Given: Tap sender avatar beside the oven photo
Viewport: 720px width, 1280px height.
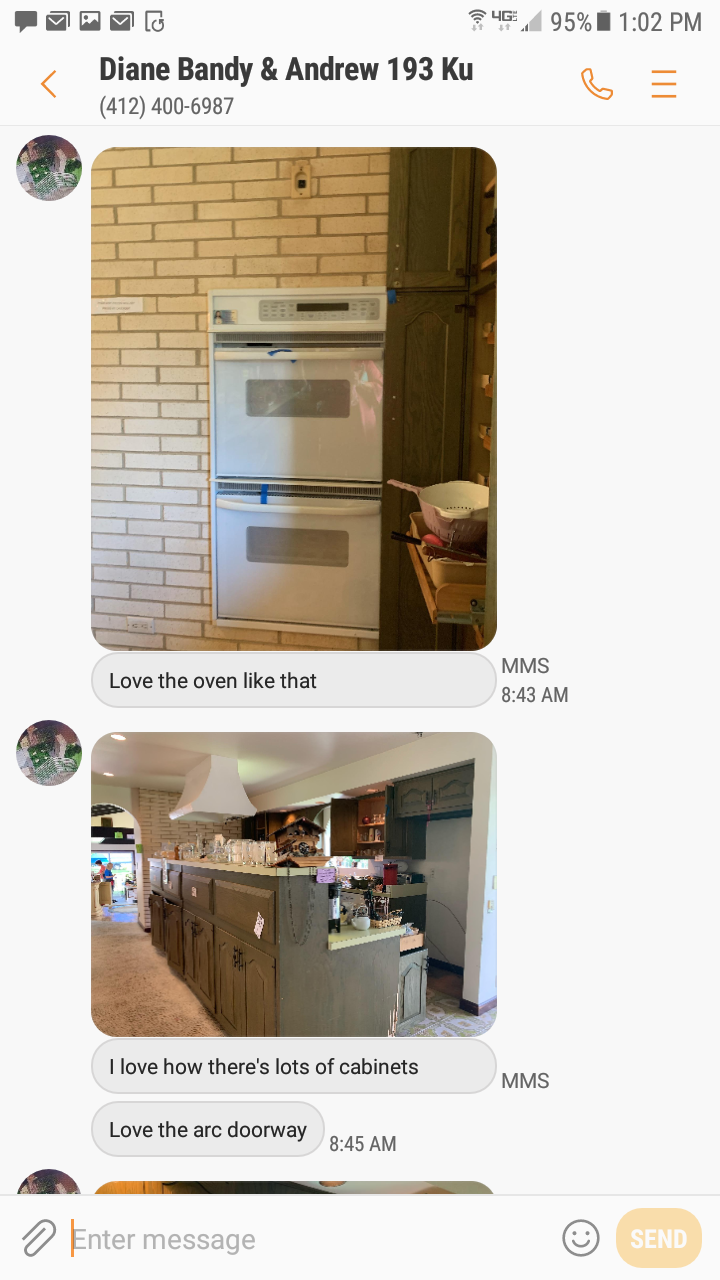Looking at the screenshot, I should [x=48, y=168].
